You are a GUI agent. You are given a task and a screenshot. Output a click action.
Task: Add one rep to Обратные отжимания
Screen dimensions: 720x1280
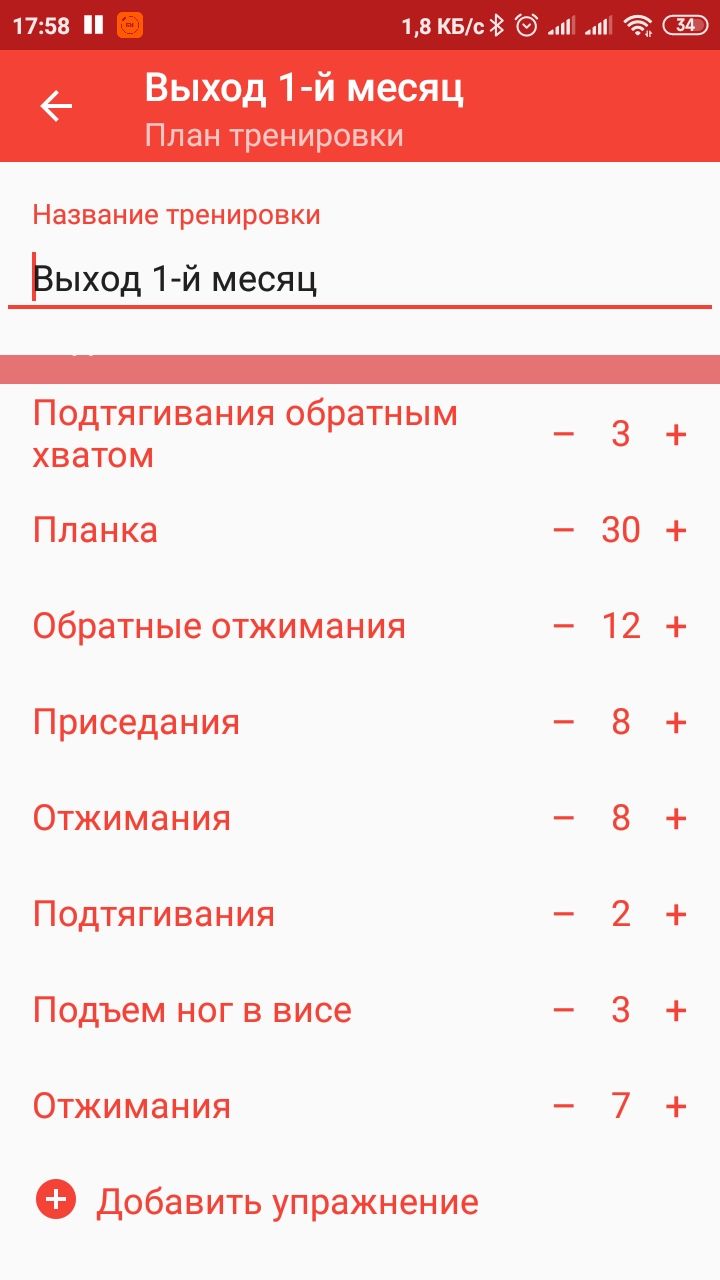(677, 626)
